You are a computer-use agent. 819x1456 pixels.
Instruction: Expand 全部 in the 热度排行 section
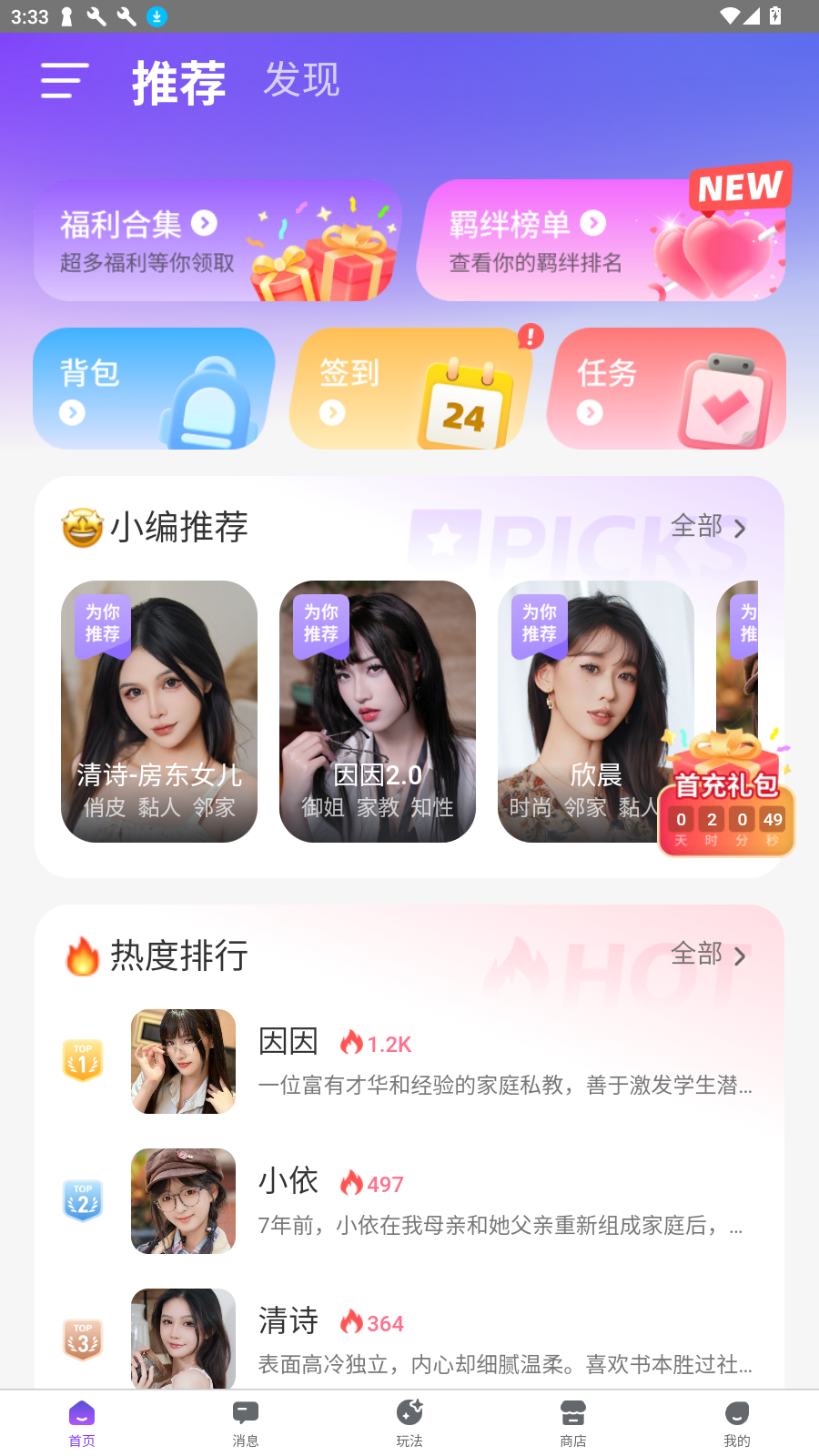(x=709, y=955)
